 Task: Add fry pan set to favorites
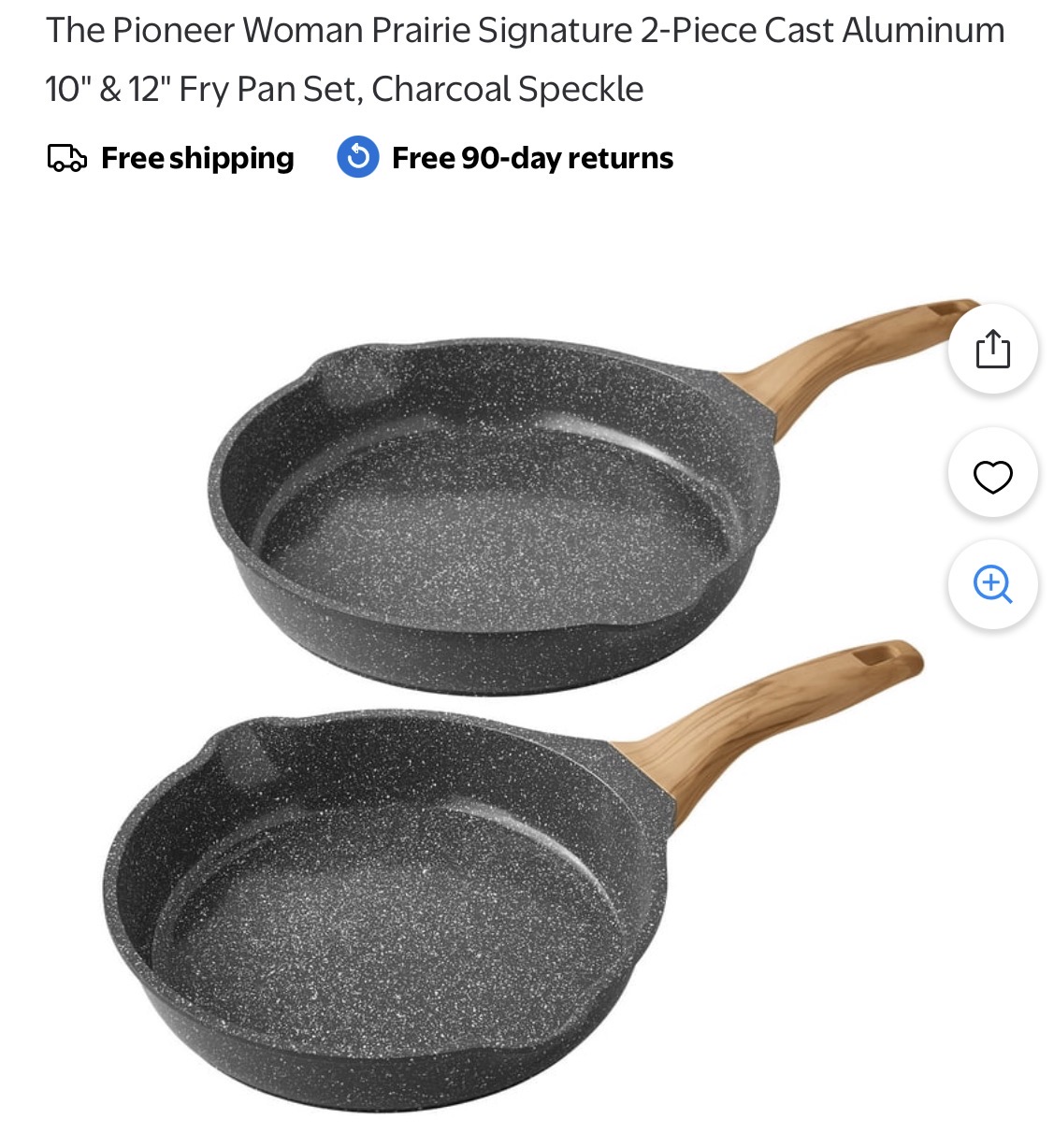click(x=992, y=476)
